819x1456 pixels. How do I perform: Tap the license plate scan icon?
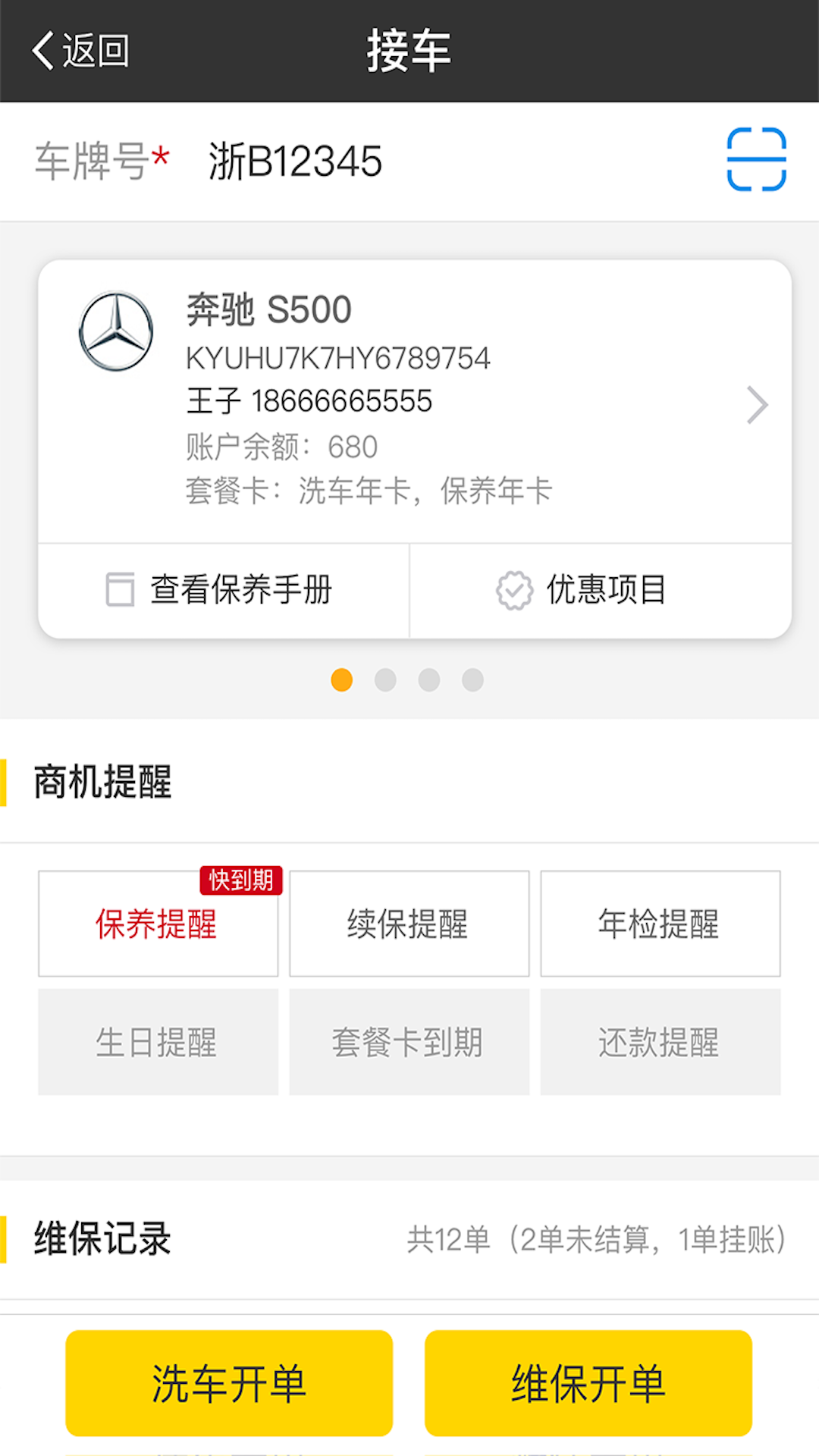point(755,159)
